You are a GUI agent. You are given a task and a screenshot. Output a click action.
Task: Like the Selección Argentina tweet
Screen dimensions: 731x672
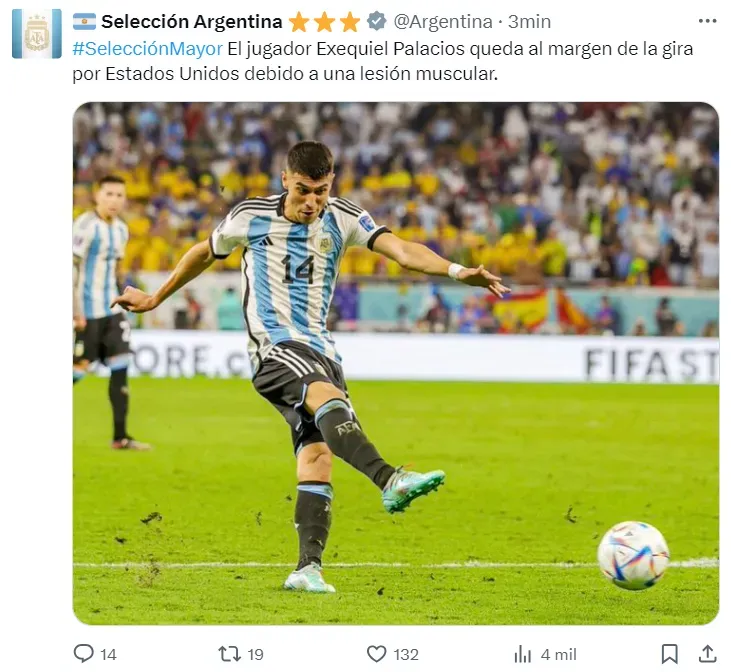pos(376,653)
